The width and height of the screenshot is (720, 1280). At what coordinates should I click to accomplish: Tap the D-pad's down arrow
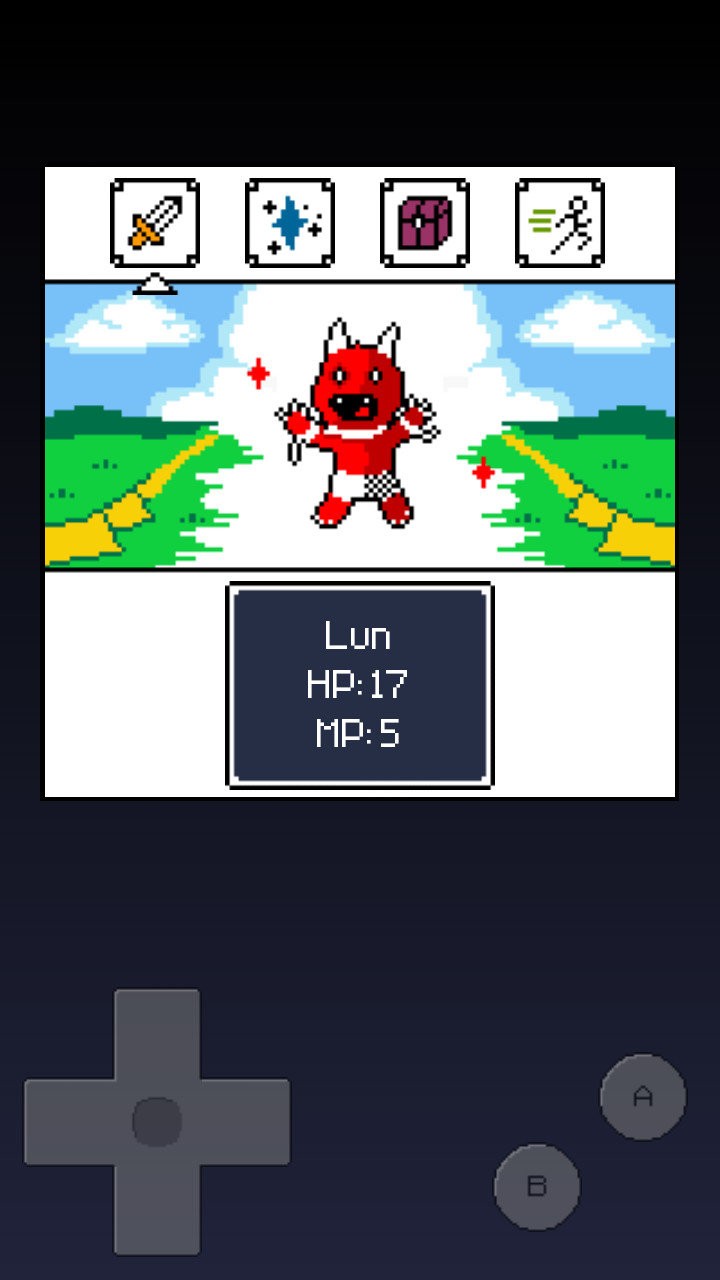[x=157, y=1210]
